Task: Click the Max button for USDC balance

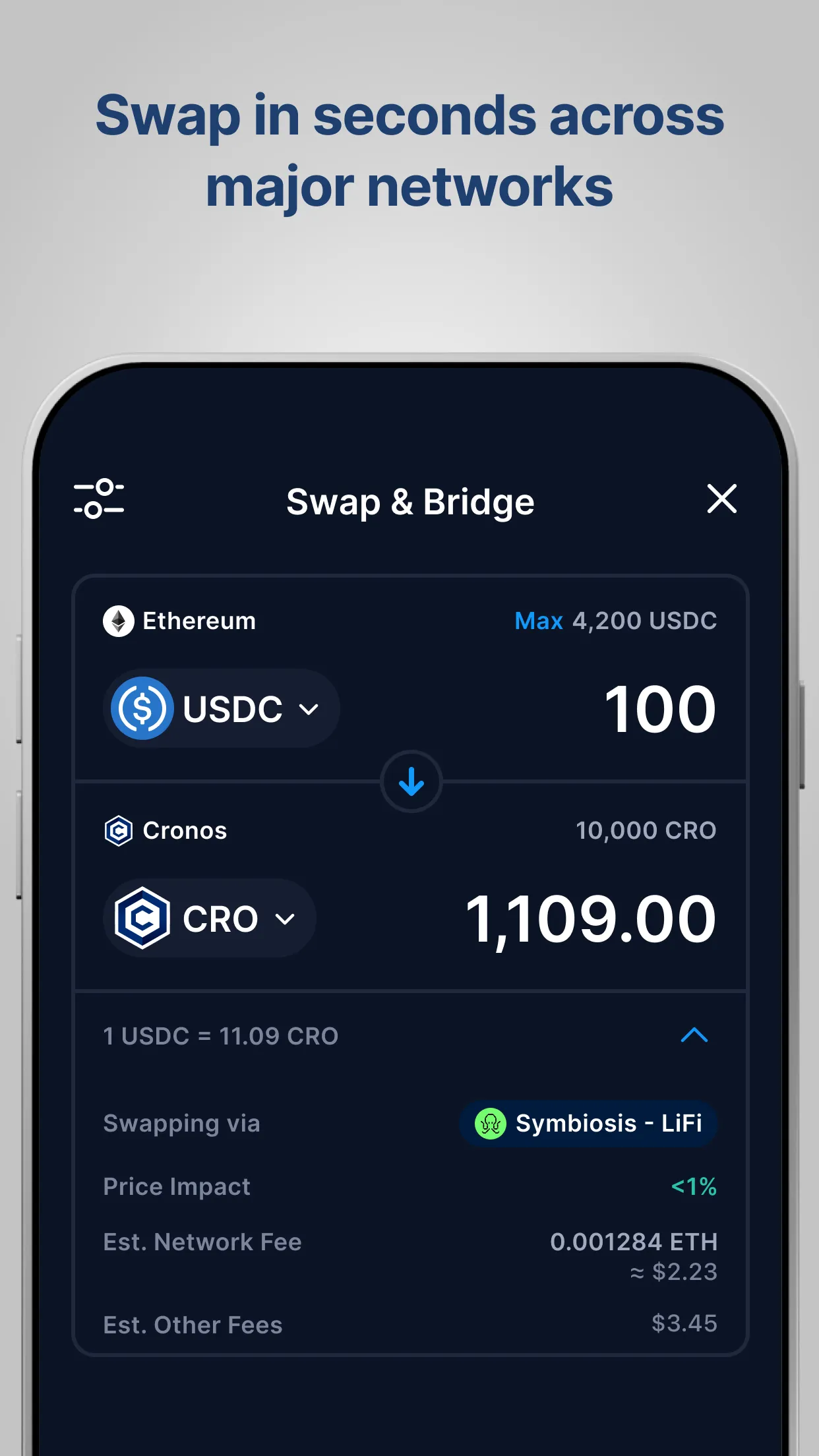Action: coord(538,621)
